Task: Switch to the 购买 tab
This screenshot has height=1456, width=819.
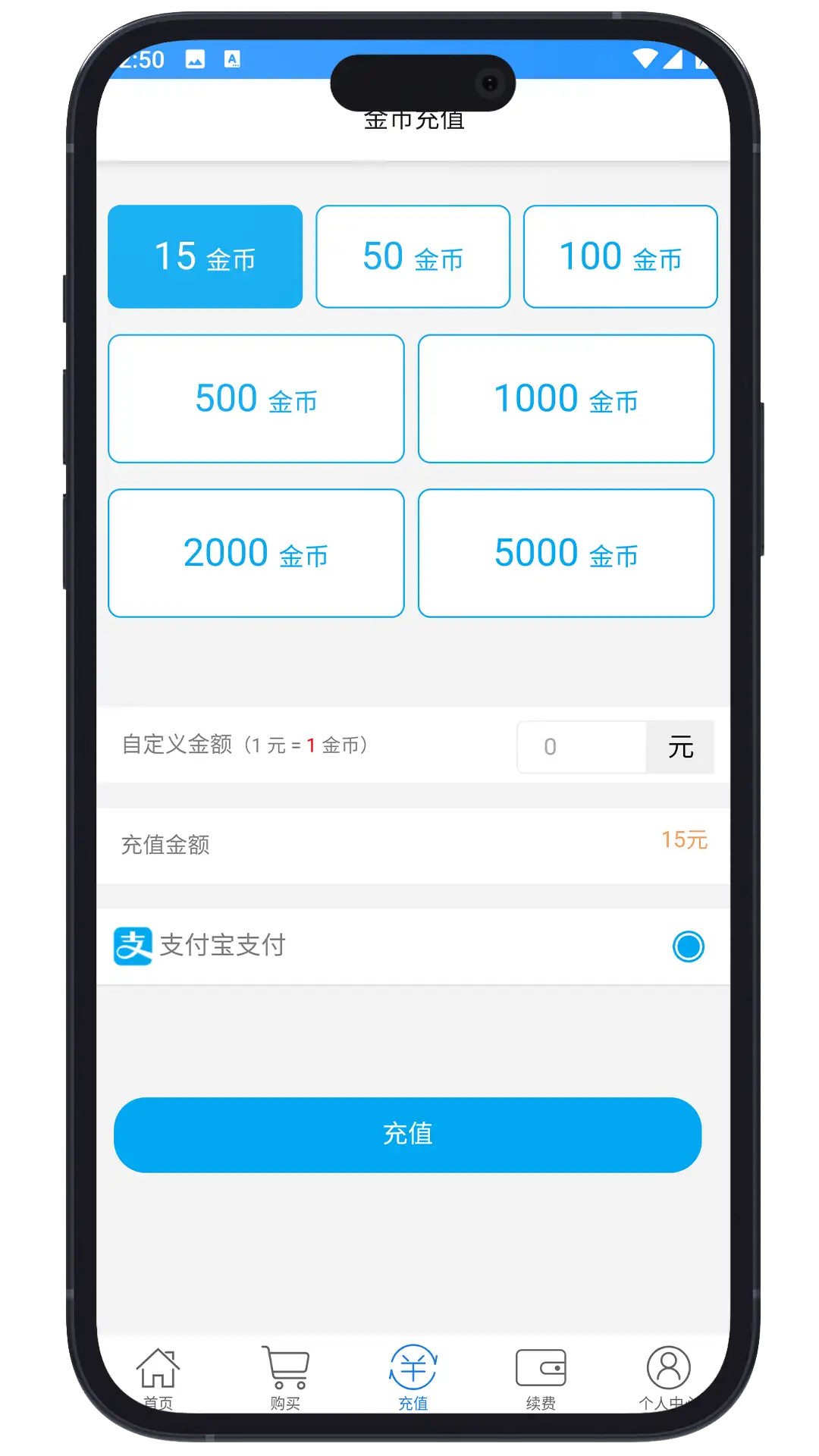Action: click(x=285, y=1376)
